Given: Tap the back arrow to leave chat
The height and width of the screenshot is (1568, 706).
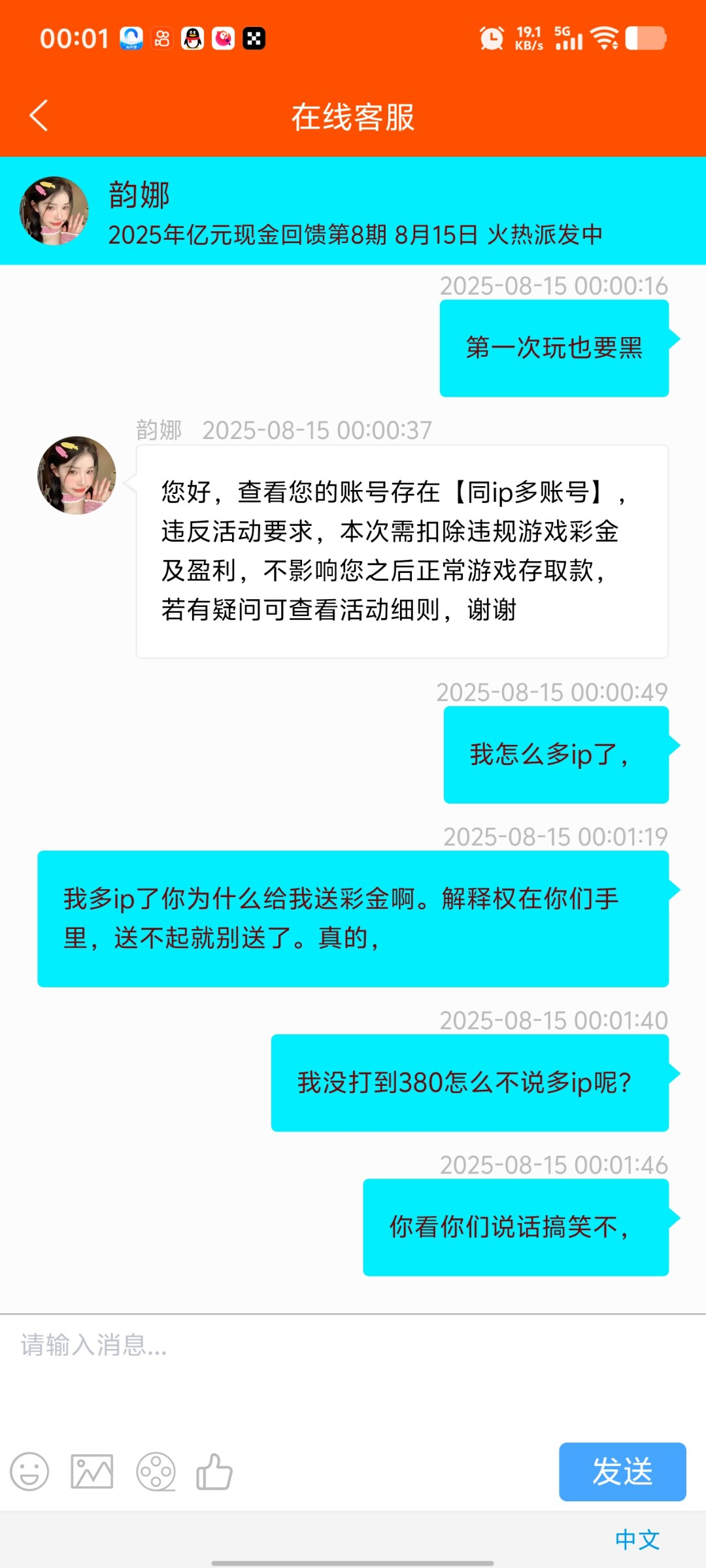Looking at the screenshot, I should pyautogui.click(x=39, y=114).
